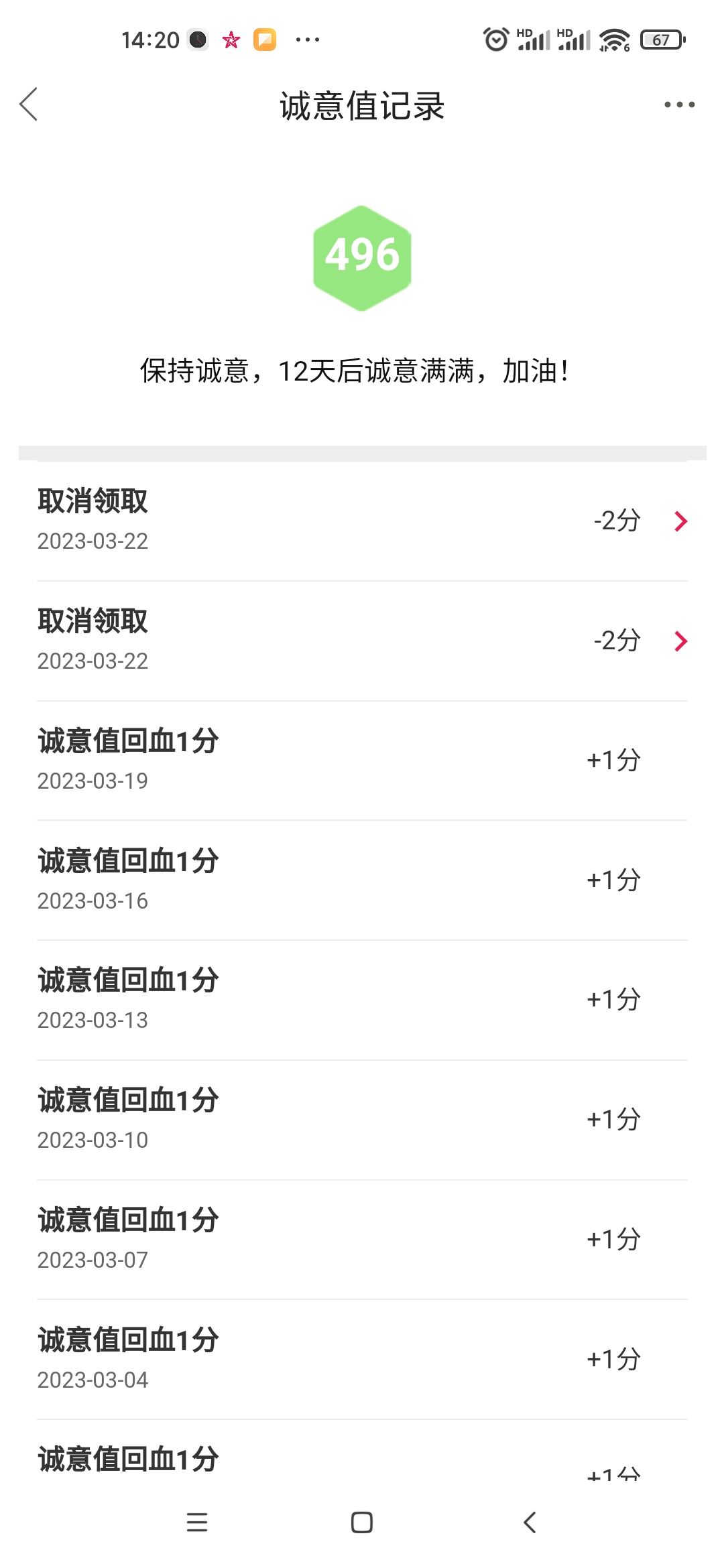The width and height of the screenshot is (724, 1568).
Task: Tap the system home button
Action: 362,1522
